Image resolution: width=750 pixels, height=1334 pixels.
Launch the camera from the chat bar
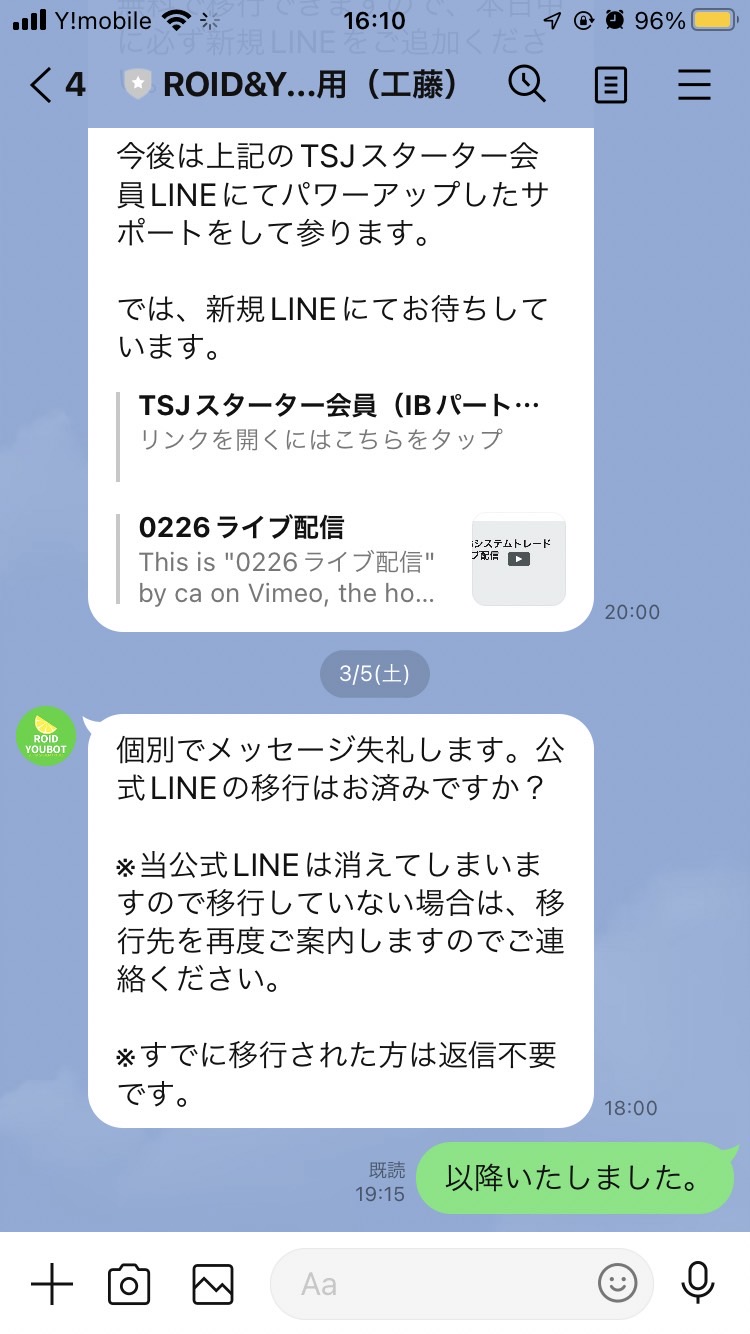pyautogui.click(x=129, y=1284)
